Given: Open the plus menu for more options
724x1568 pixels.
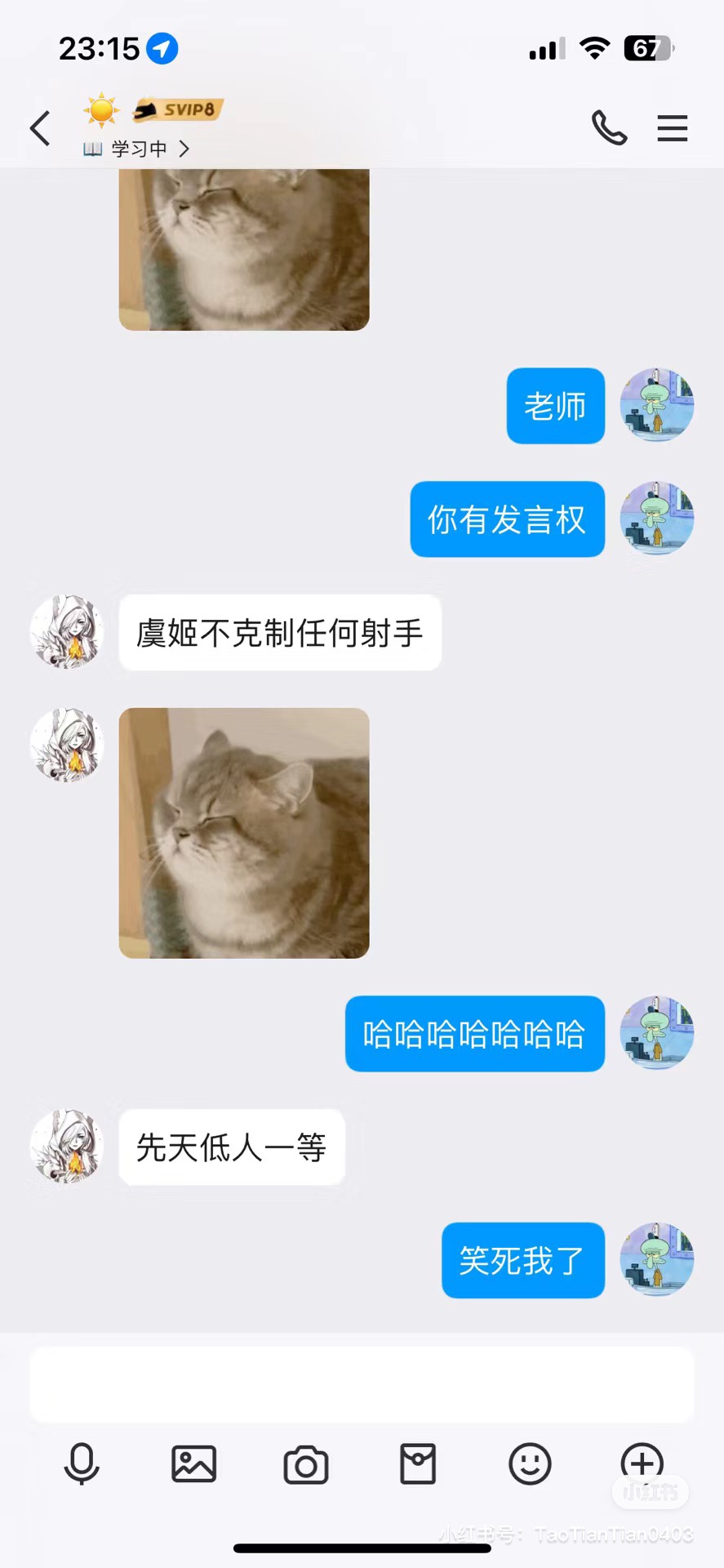Looking at the screenshot, I should tap(642, 1463).
